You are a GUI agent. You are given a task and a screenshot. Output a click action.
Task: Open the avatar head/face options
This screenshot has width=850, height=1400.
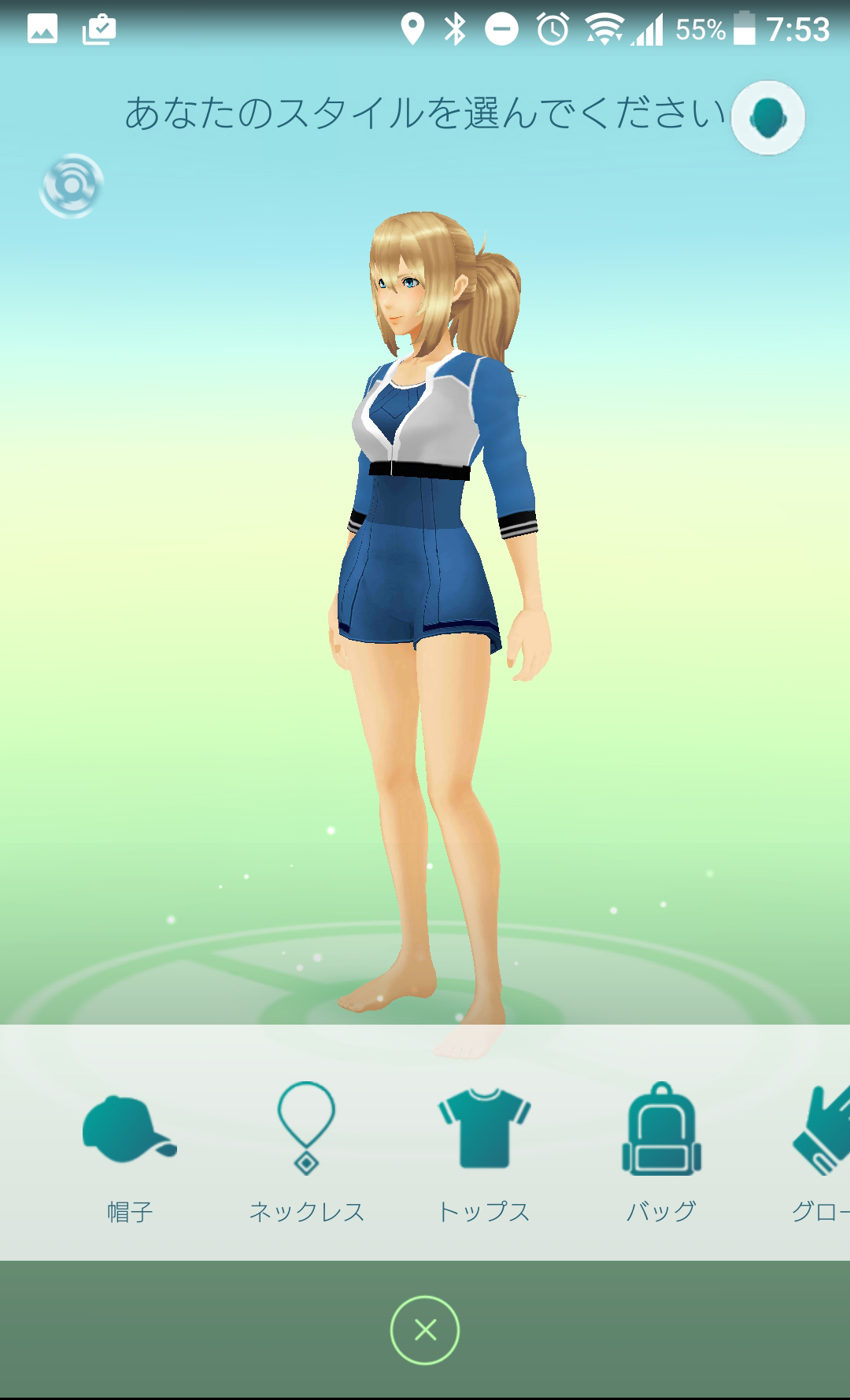(x=767, y=118)
